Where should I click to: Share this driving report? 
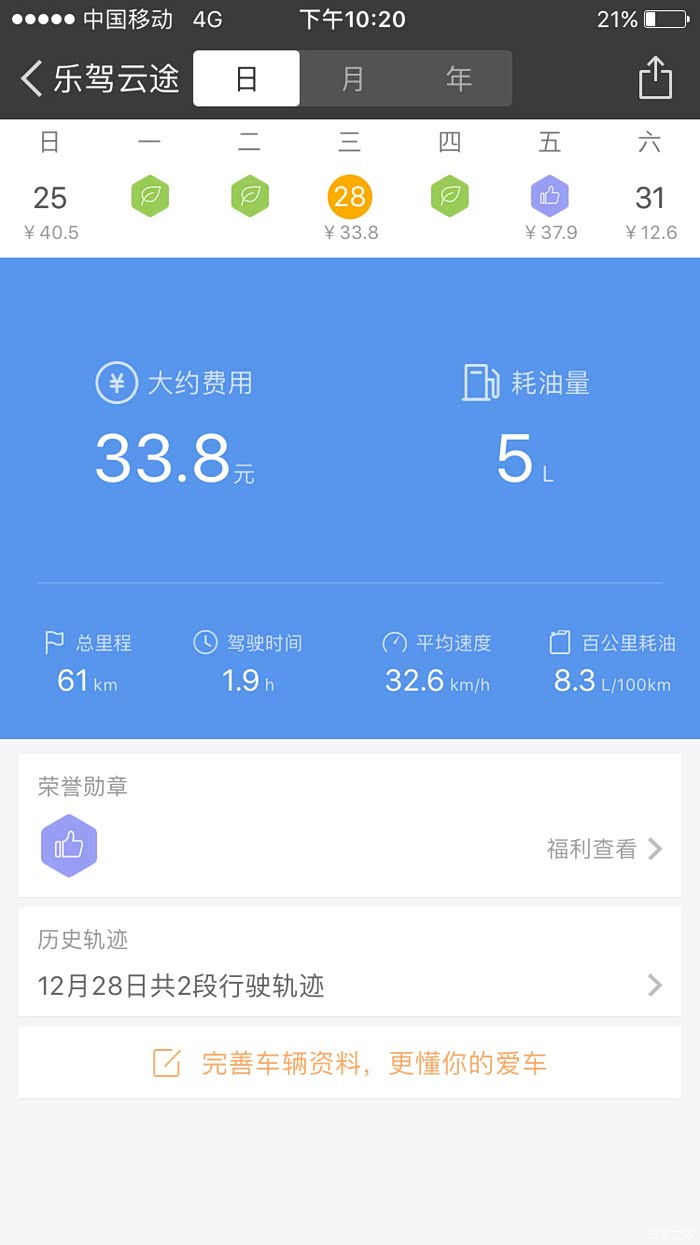point(655,78)
